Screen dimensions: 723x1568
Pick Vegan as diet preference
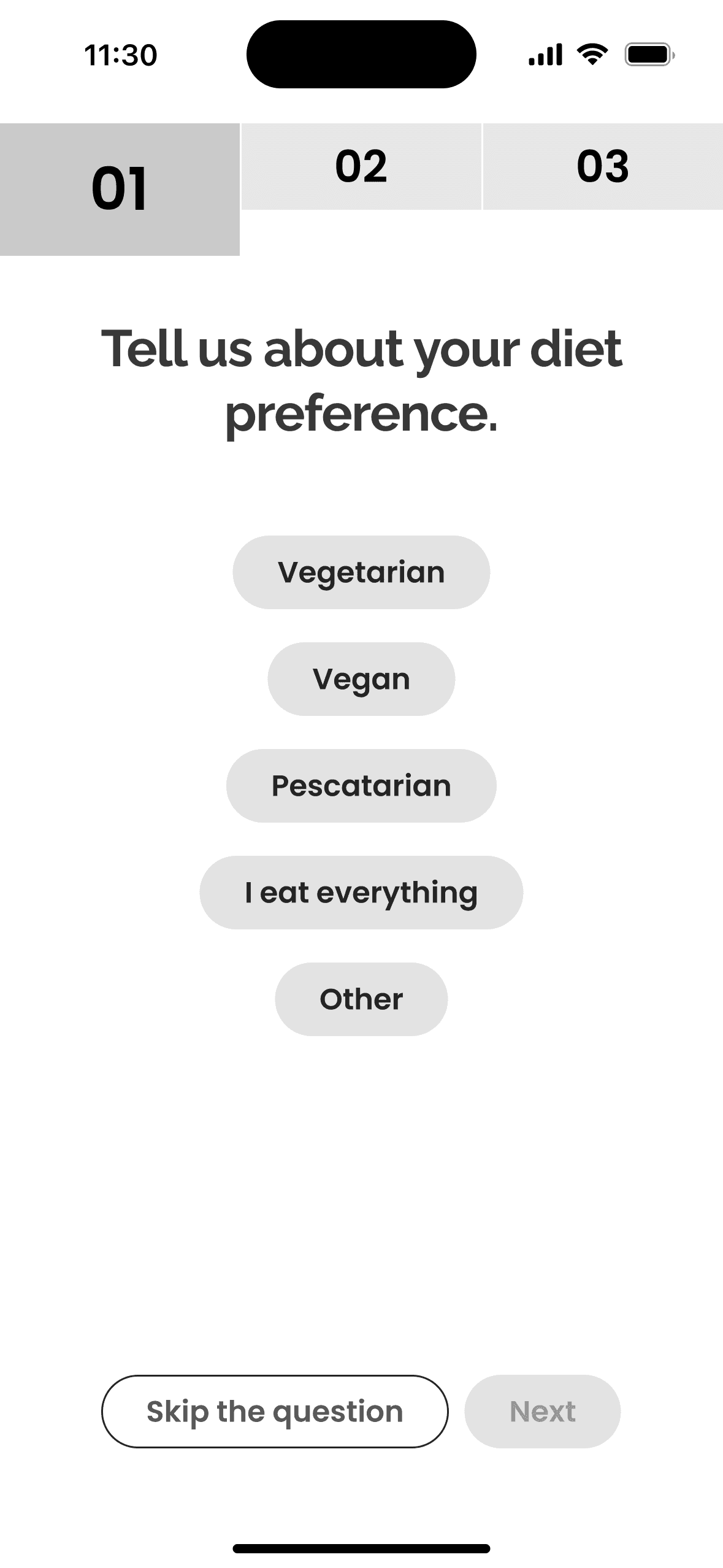(x=361, y=679)
